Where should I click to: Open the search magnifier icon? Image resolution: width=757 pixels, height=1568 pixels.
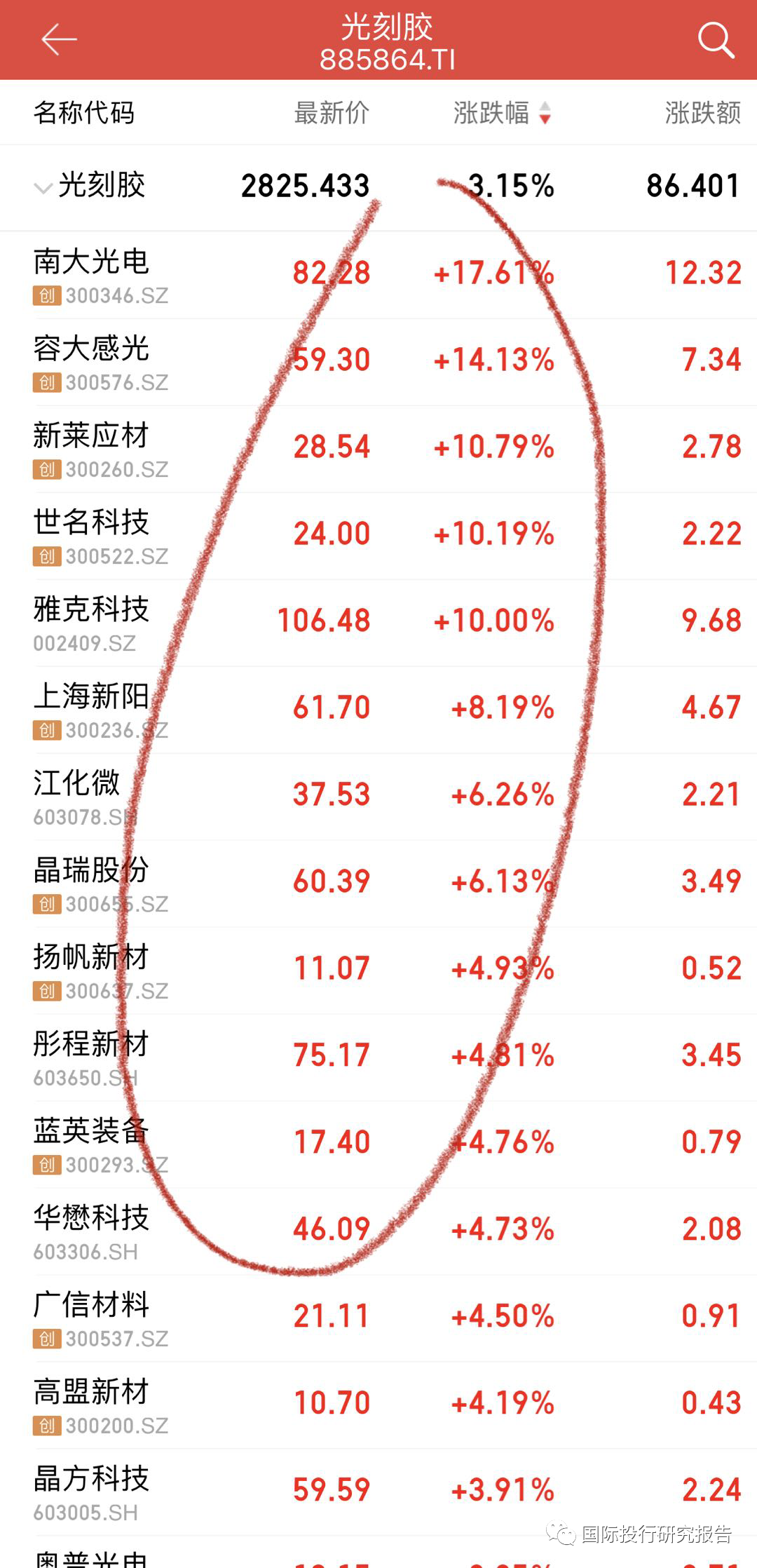[x=716, y=40]
